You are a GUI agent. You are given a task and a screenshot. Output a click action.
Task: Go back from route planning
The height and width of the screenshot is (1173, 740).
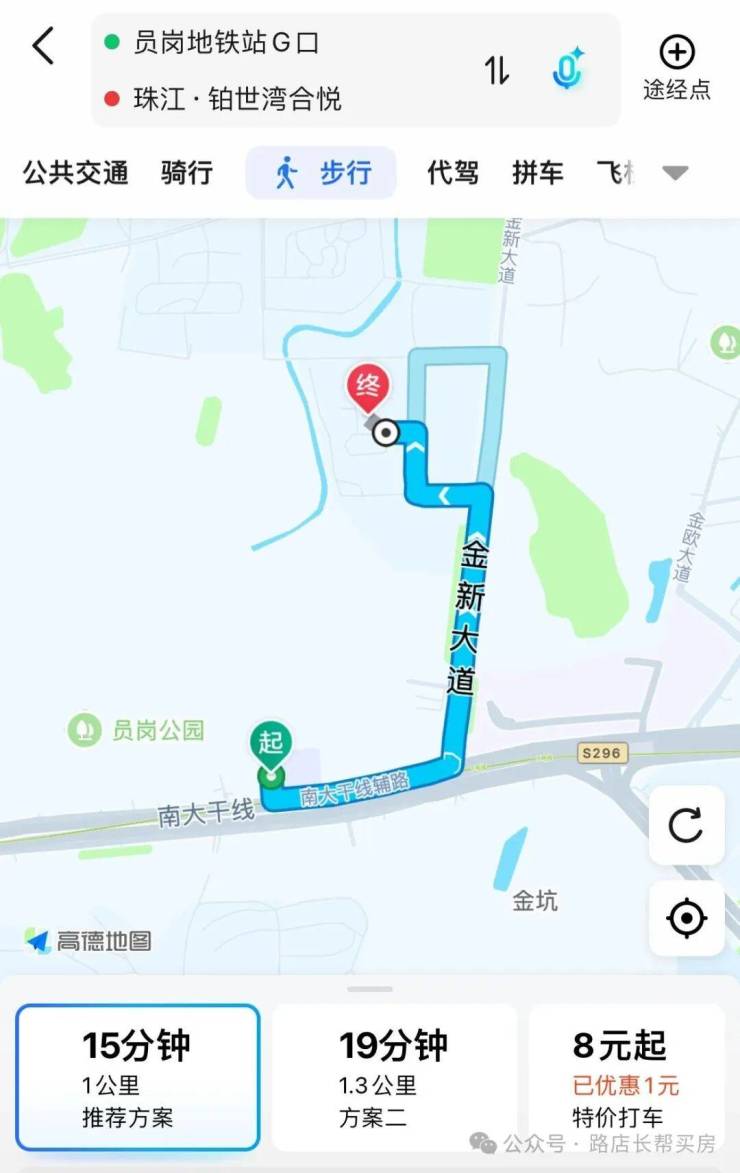pos(43,46)
